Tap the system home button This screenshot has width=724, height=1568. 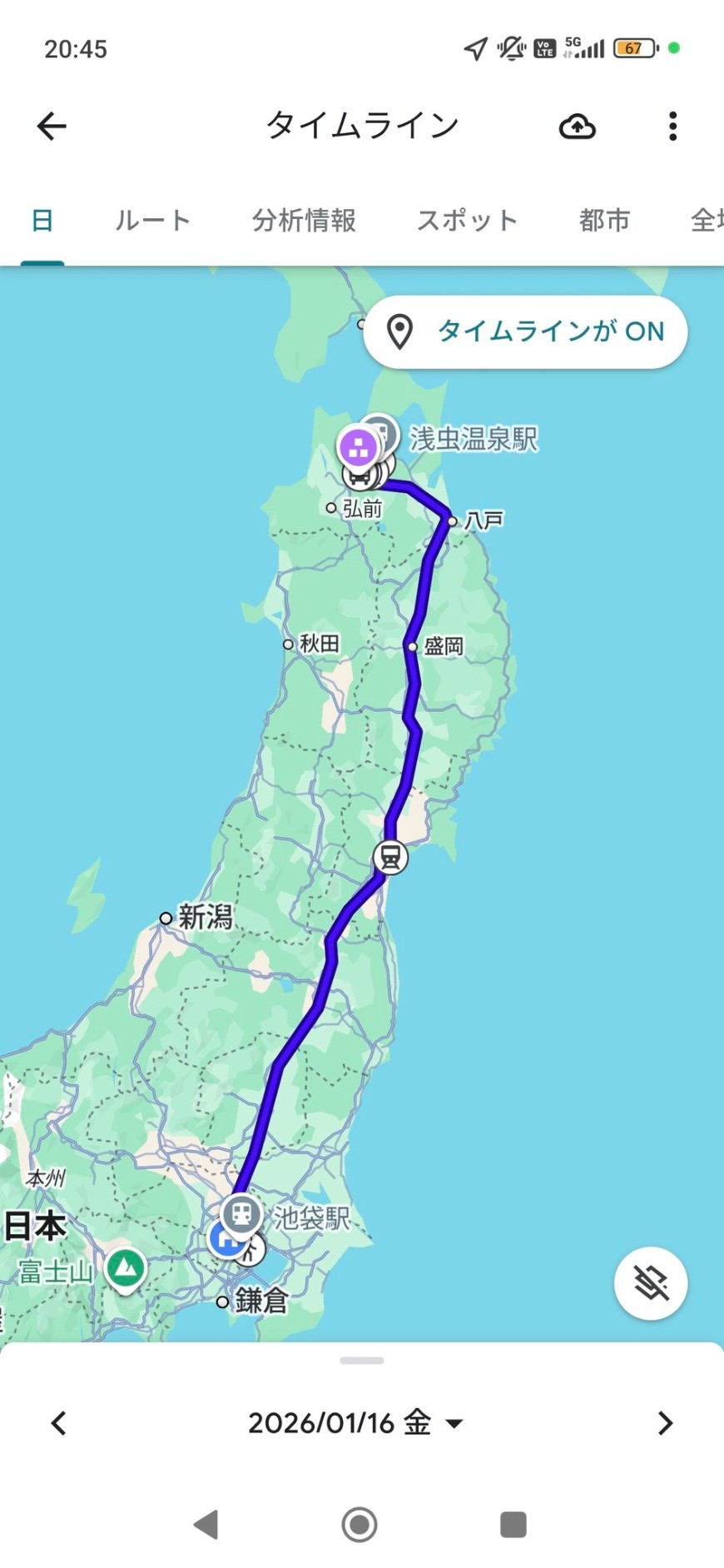click(360, 1525)
